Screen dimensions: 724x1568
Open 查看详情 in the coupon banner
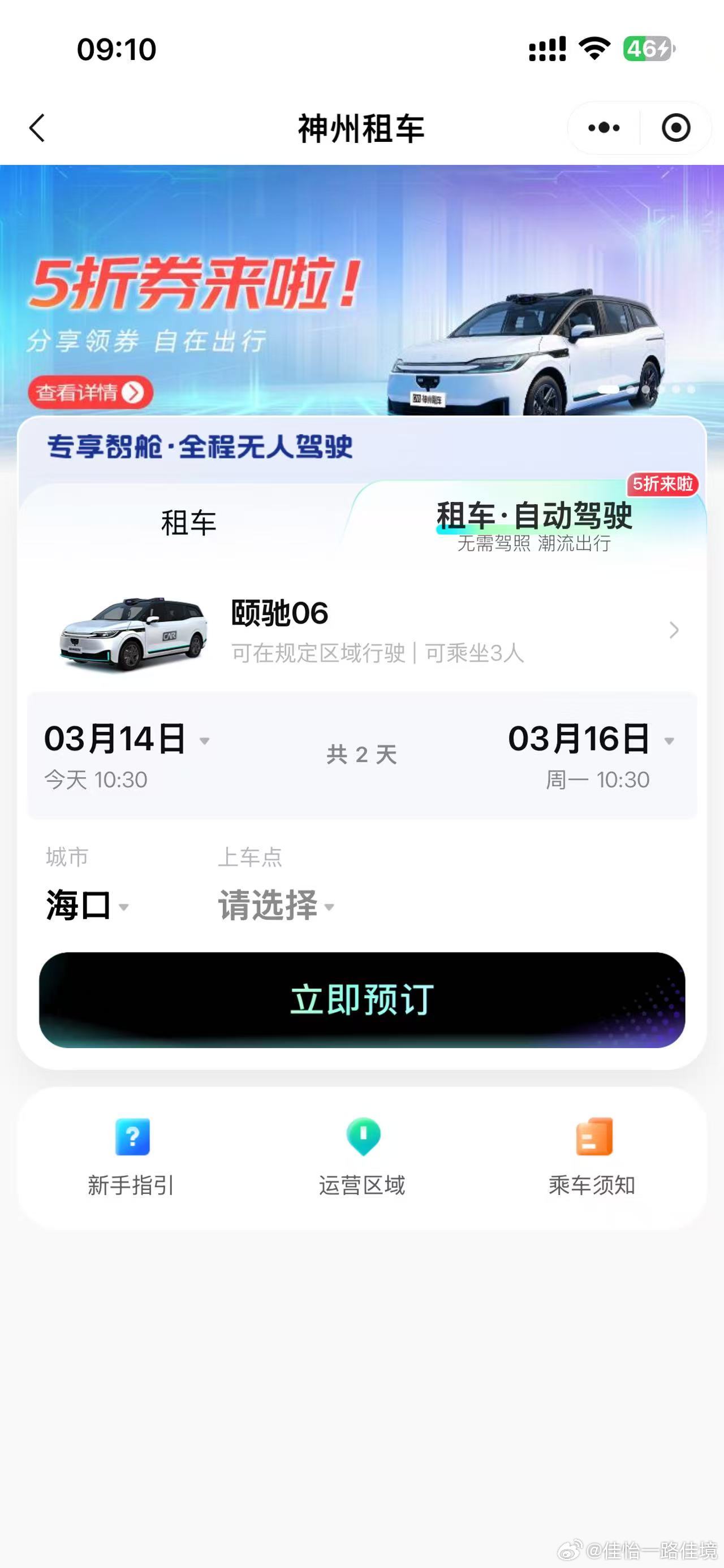coord(91,393)
